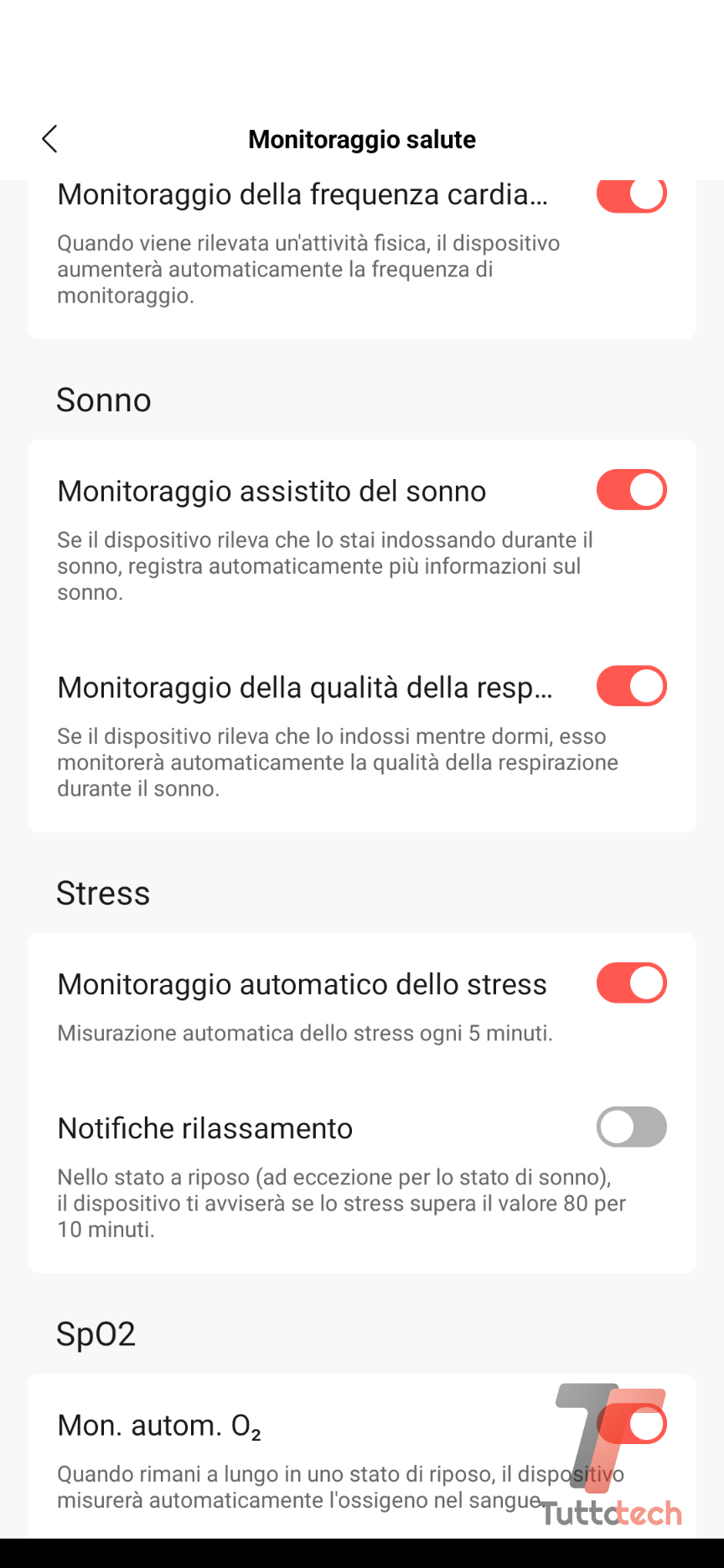Toggle Monitoraggio della frequenza cardiaca switch
Image resolution: width=724 pixels, height=1568 pixels.
pos(631,196)
